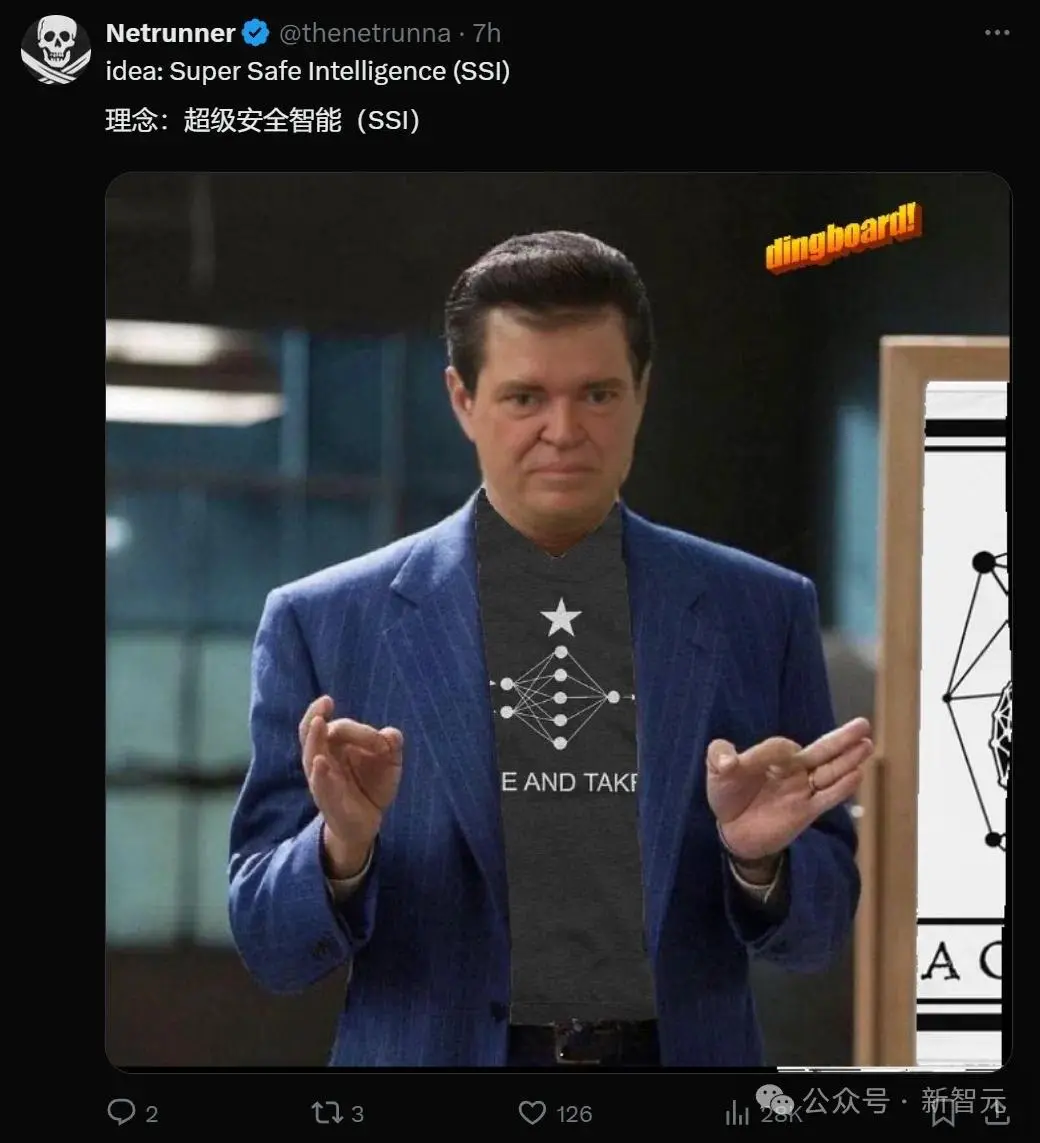Screen dimensions: 1040x1143
Task: Open the tweet's overflow menu
Action: [x=996, y=33]
